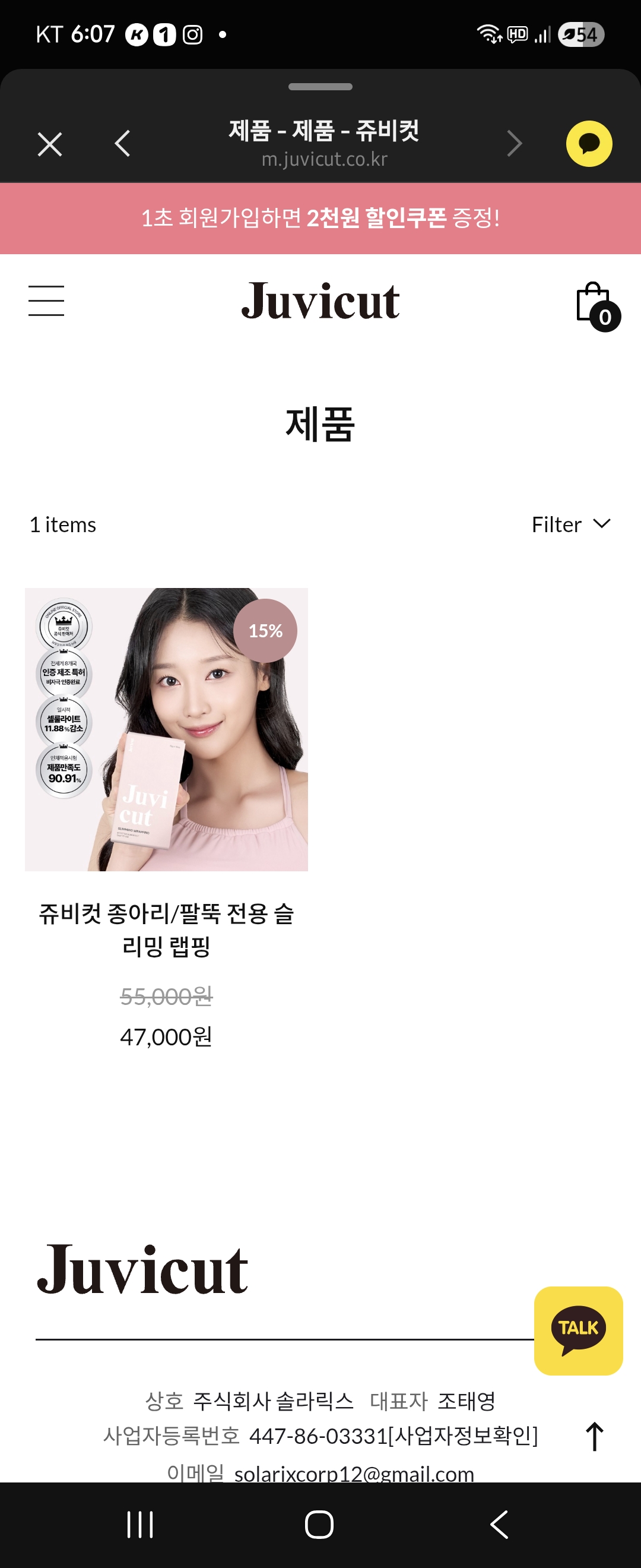Start a KakaoTalk TALK consultation
Viewport: 641px width, 1568px height.
(x=577, y=1330)
